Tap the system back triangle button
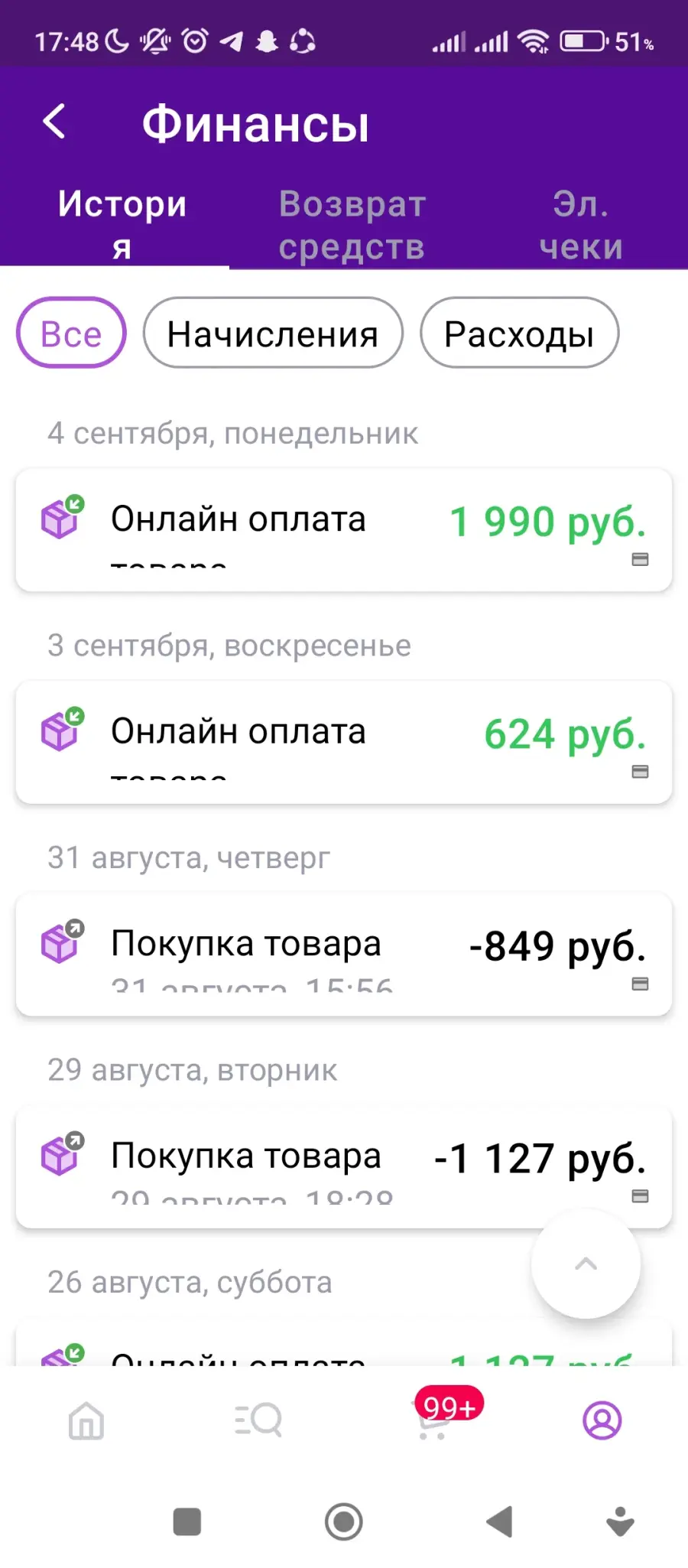 coord(499,1521)
